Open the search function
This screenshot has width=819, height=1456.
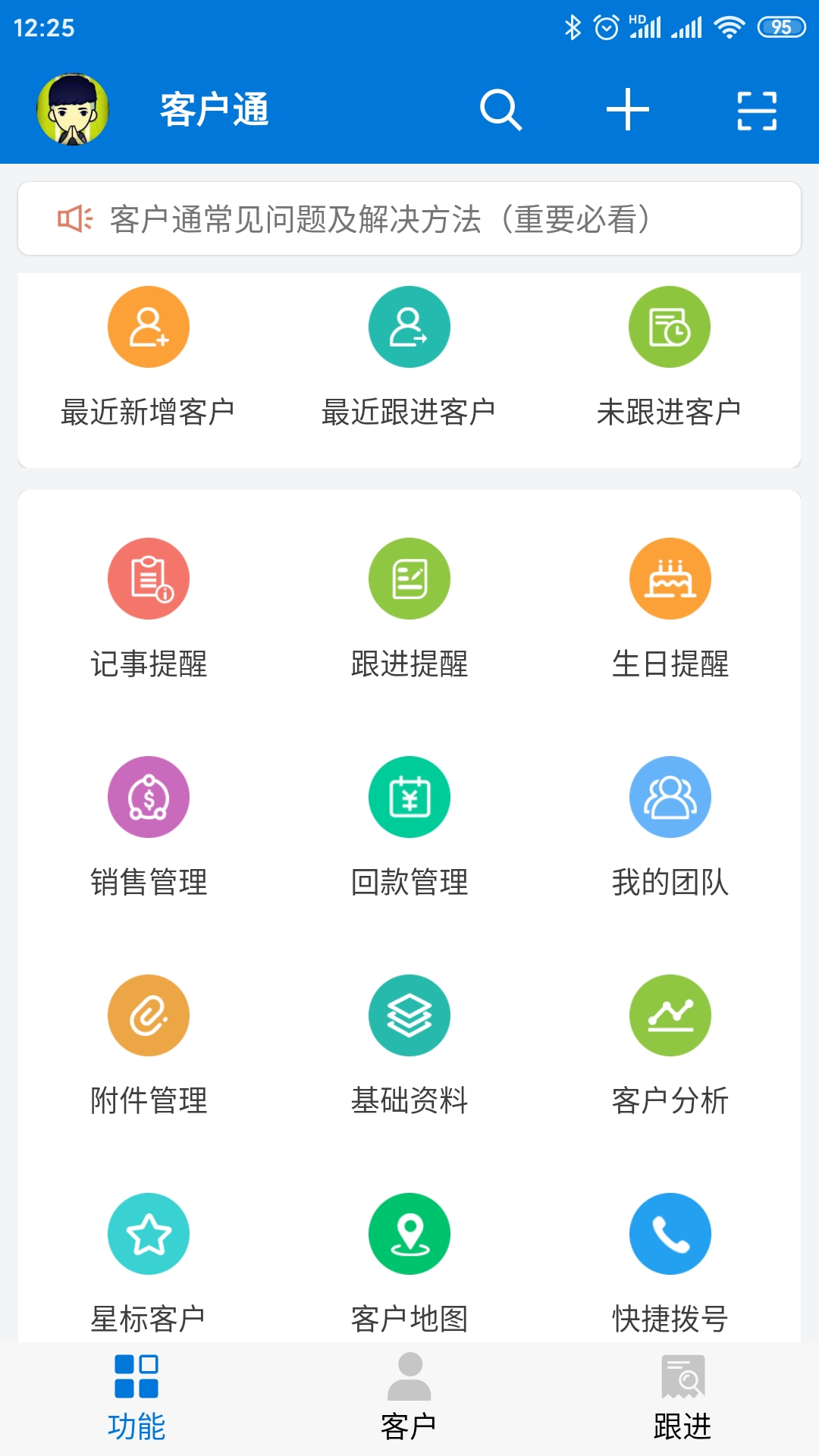(x=501, y=109)
